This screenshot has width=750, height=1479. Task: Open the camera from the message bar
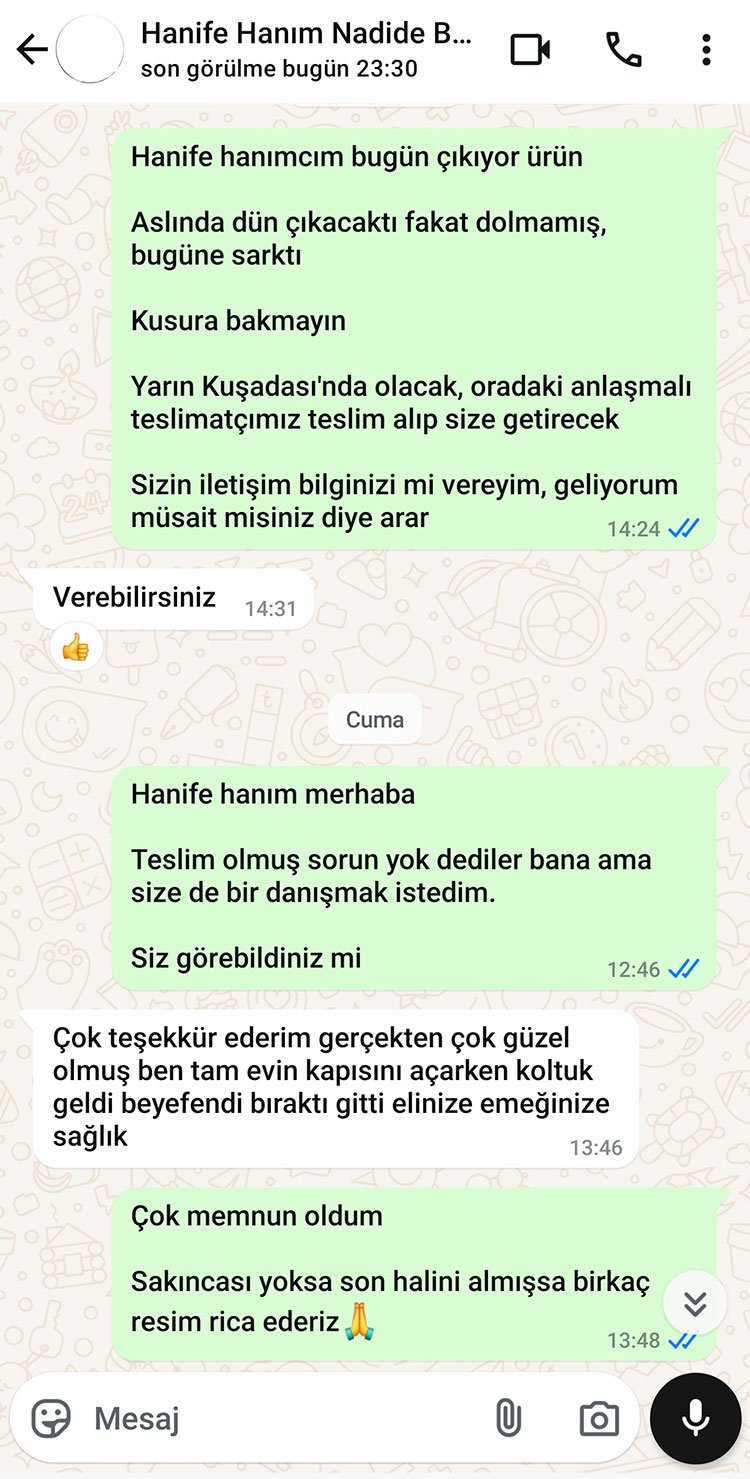coord(599,1418)
